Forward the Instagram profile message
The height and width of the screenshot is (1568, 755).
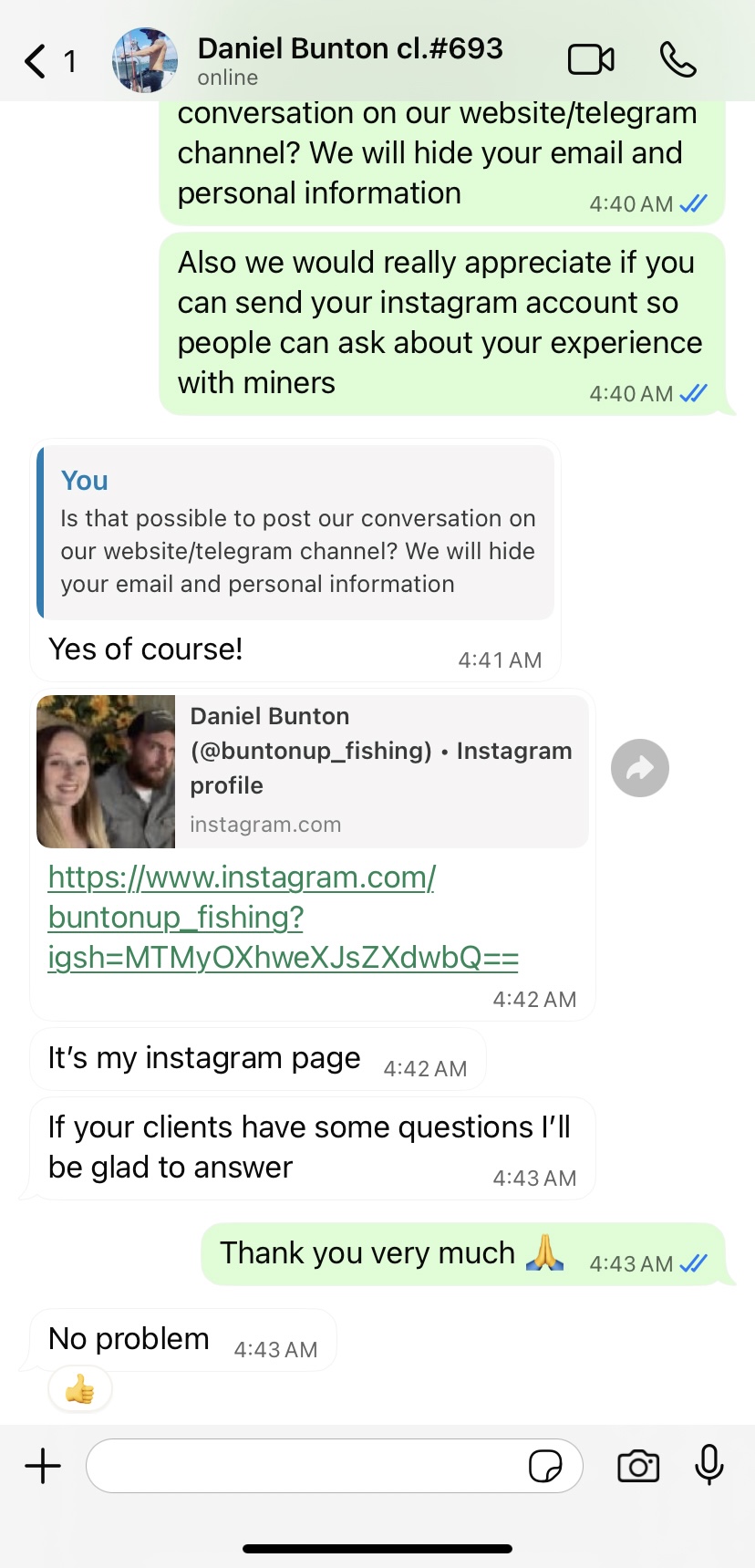click(x=639, y=768)
